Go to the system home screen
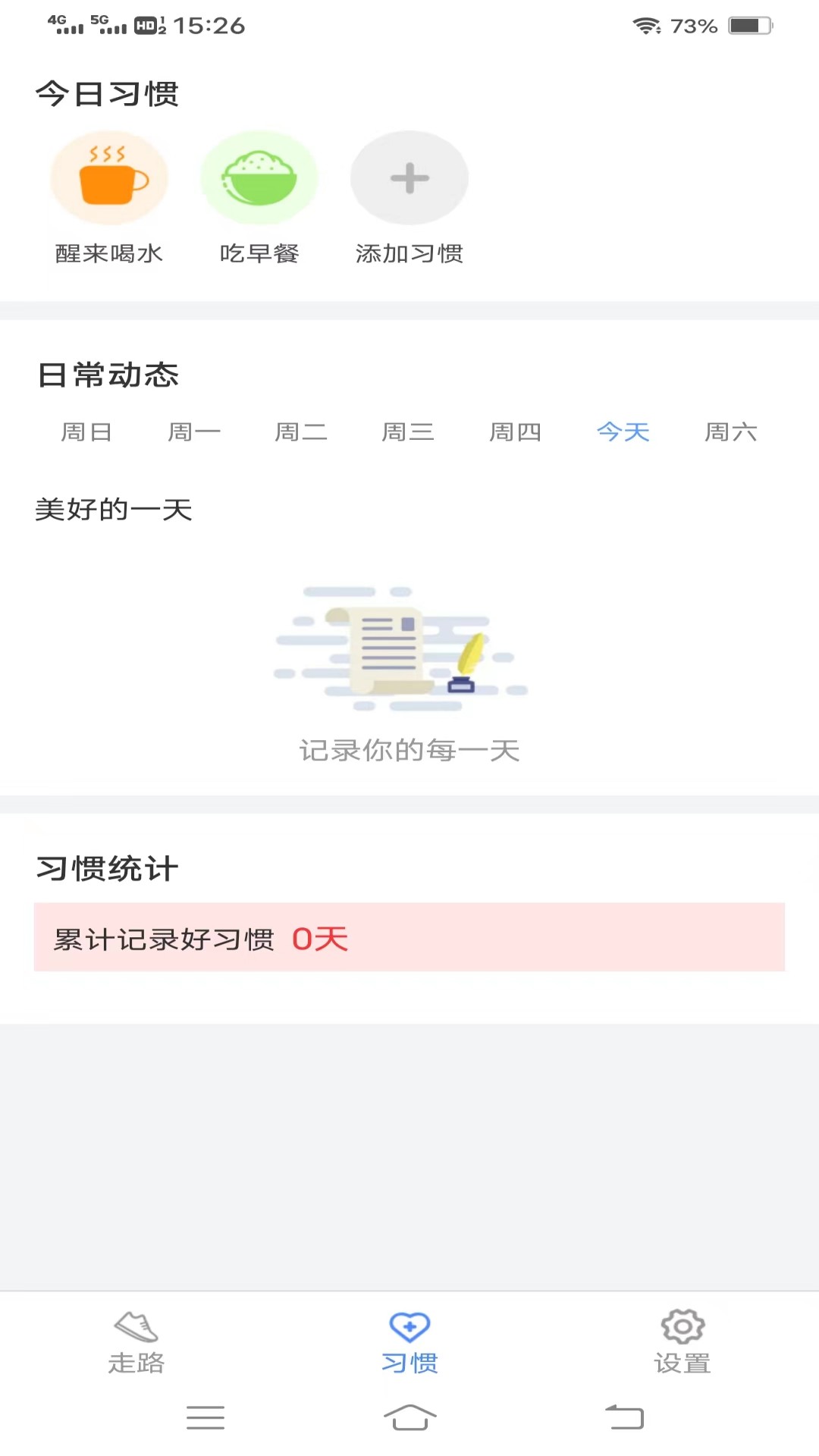 coord(409,1417)
